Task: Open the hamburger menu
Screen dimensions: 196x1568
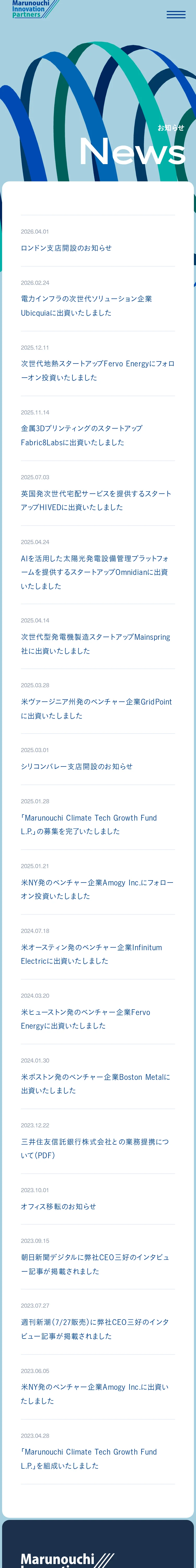Action: tap(176, 15)
